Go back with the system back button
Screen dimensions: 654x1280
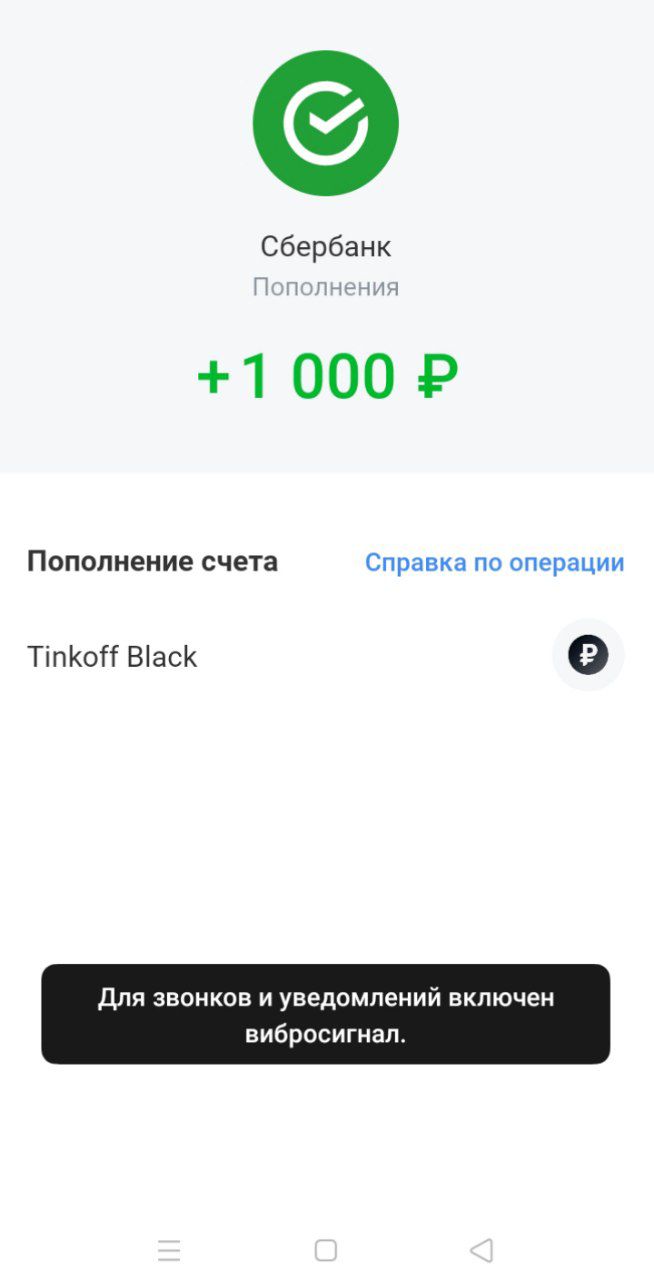(x=481, y=1250)
